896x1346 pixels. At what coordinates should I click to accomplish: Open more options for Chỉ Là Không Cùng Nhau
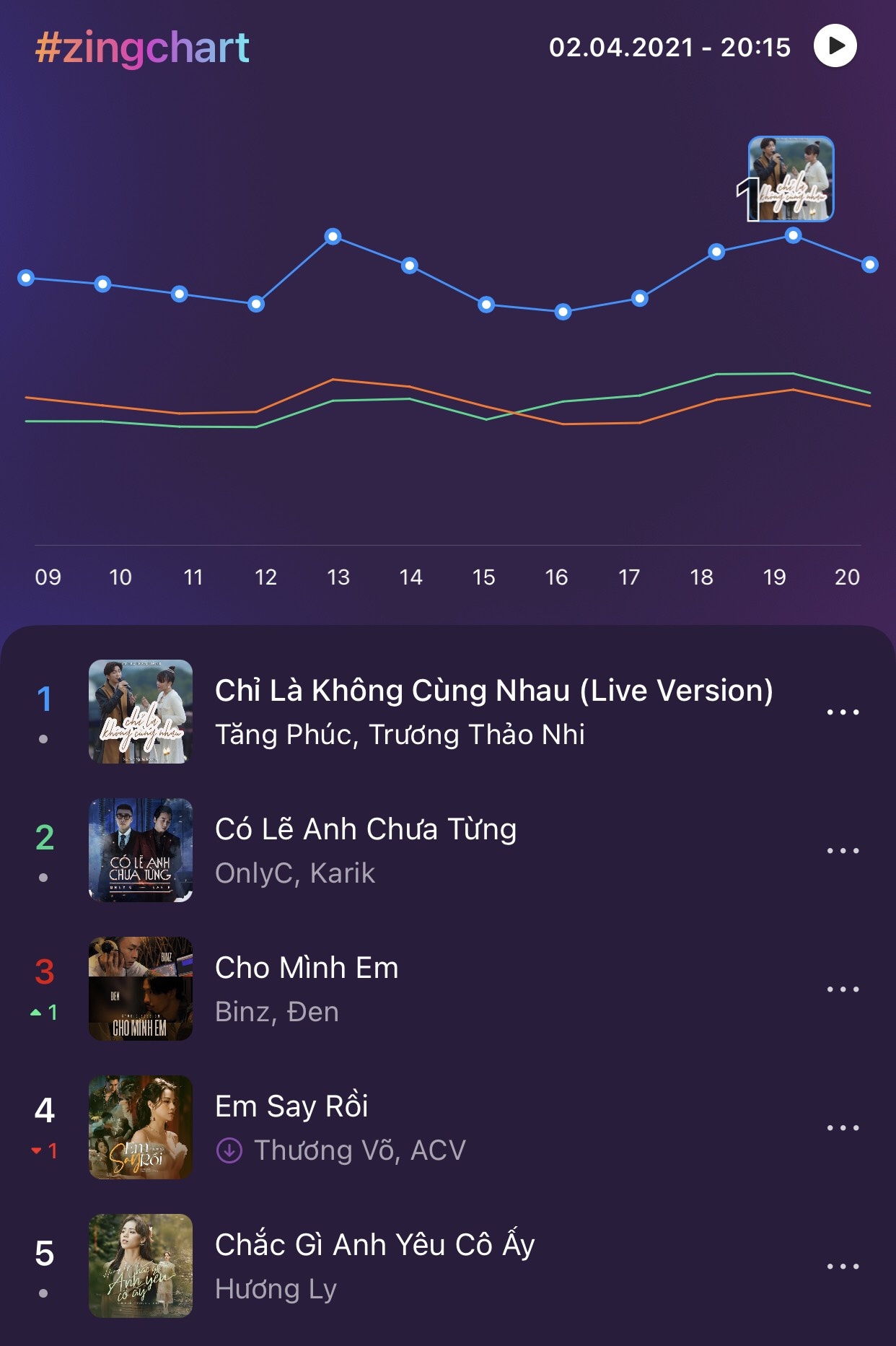[843, 712]
